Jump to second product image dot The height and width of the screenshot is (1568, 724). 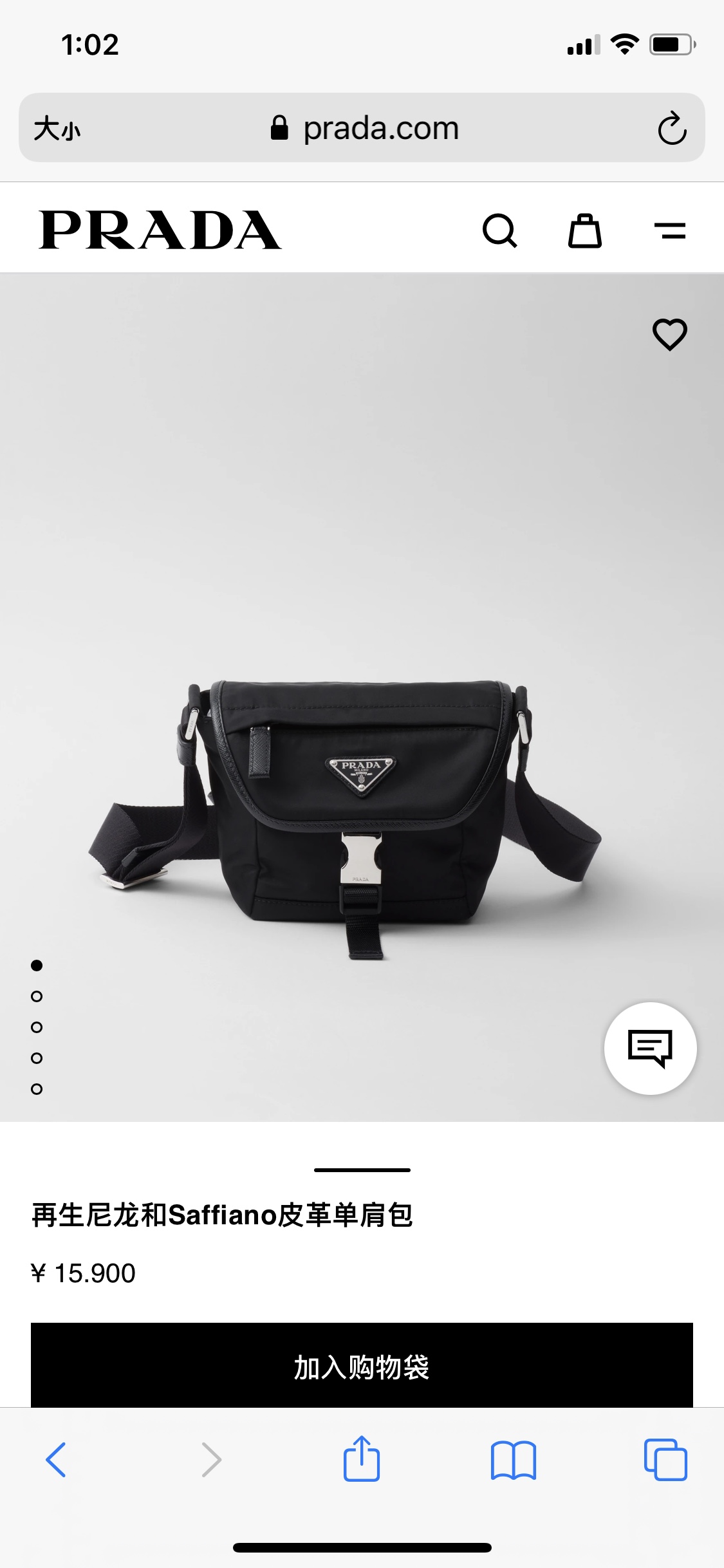[37, 996]
